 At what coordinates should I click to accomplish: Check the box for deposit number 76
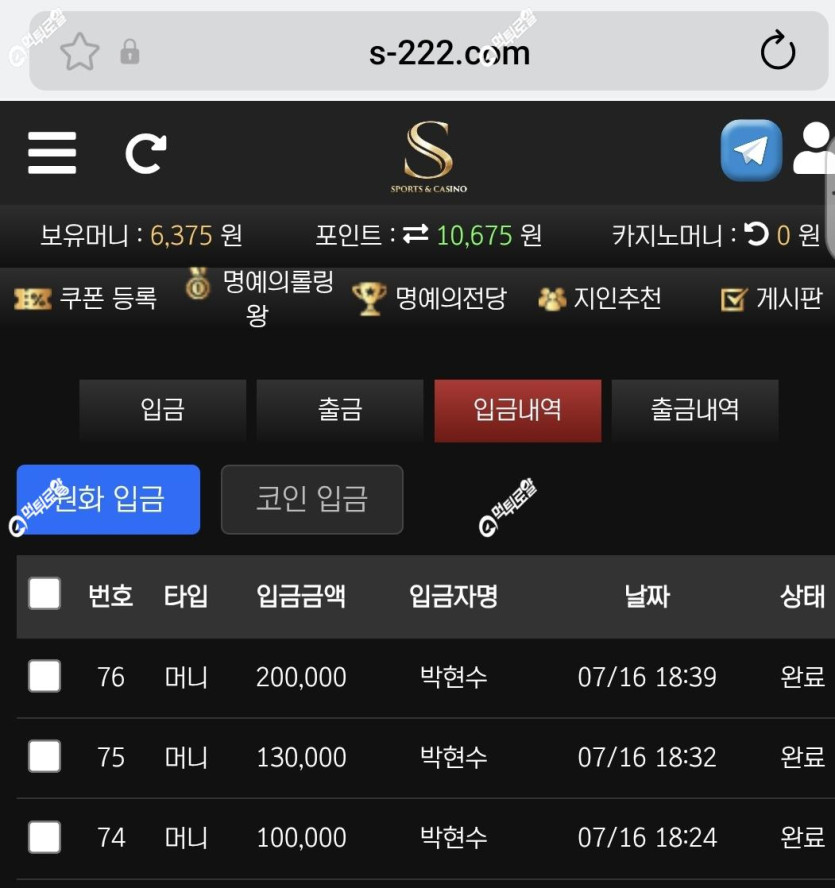45,676
